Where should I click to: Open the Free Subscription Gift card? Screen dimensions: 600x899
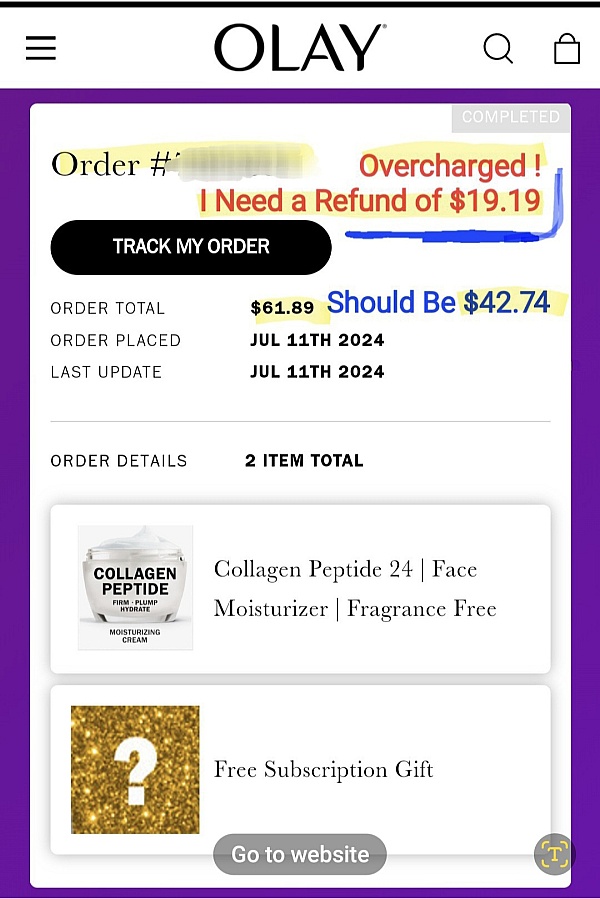pos(300,769)
